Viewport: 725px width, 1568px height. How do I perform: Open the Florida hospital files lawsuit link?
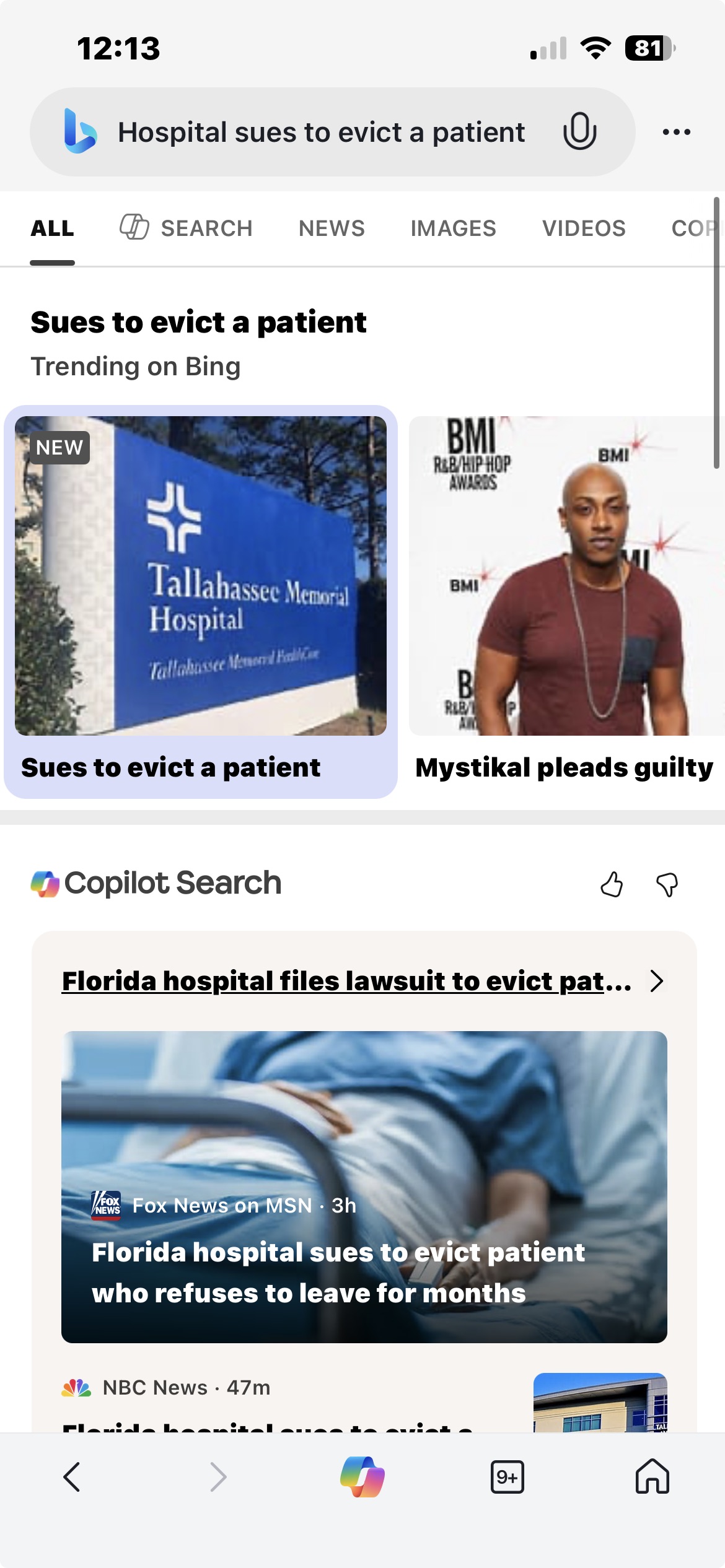347,981
